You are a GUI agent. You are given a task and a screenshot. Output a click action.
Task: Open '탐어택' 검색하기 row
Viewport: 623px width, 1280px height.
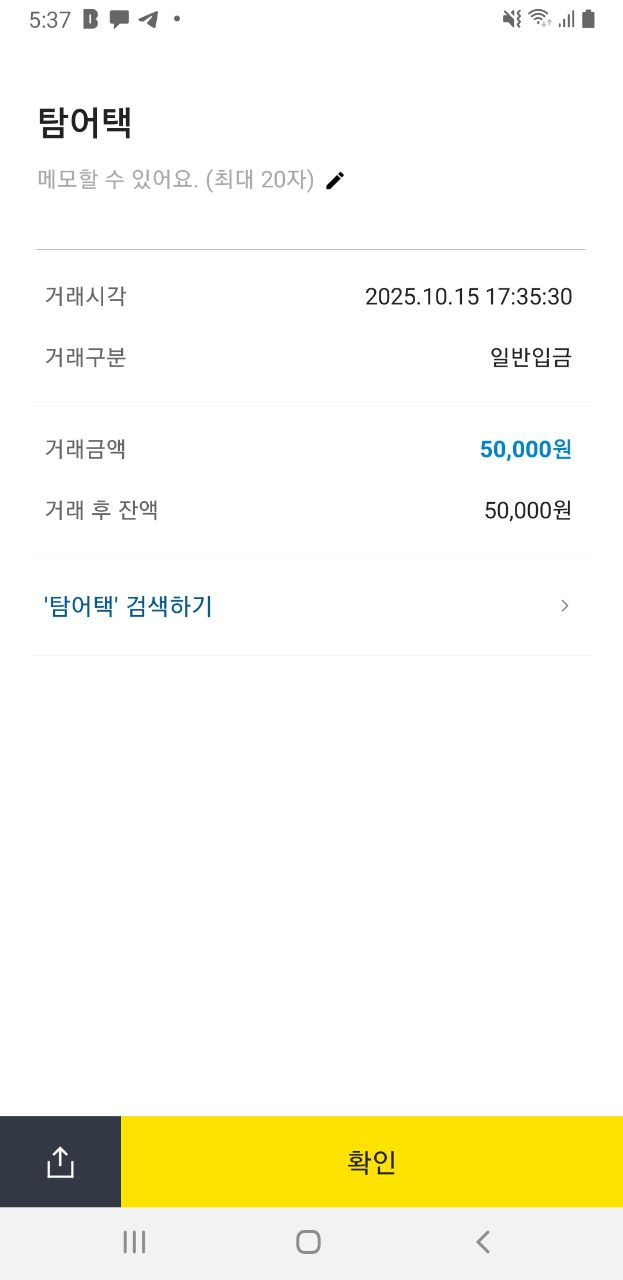(x=311, y=606)
